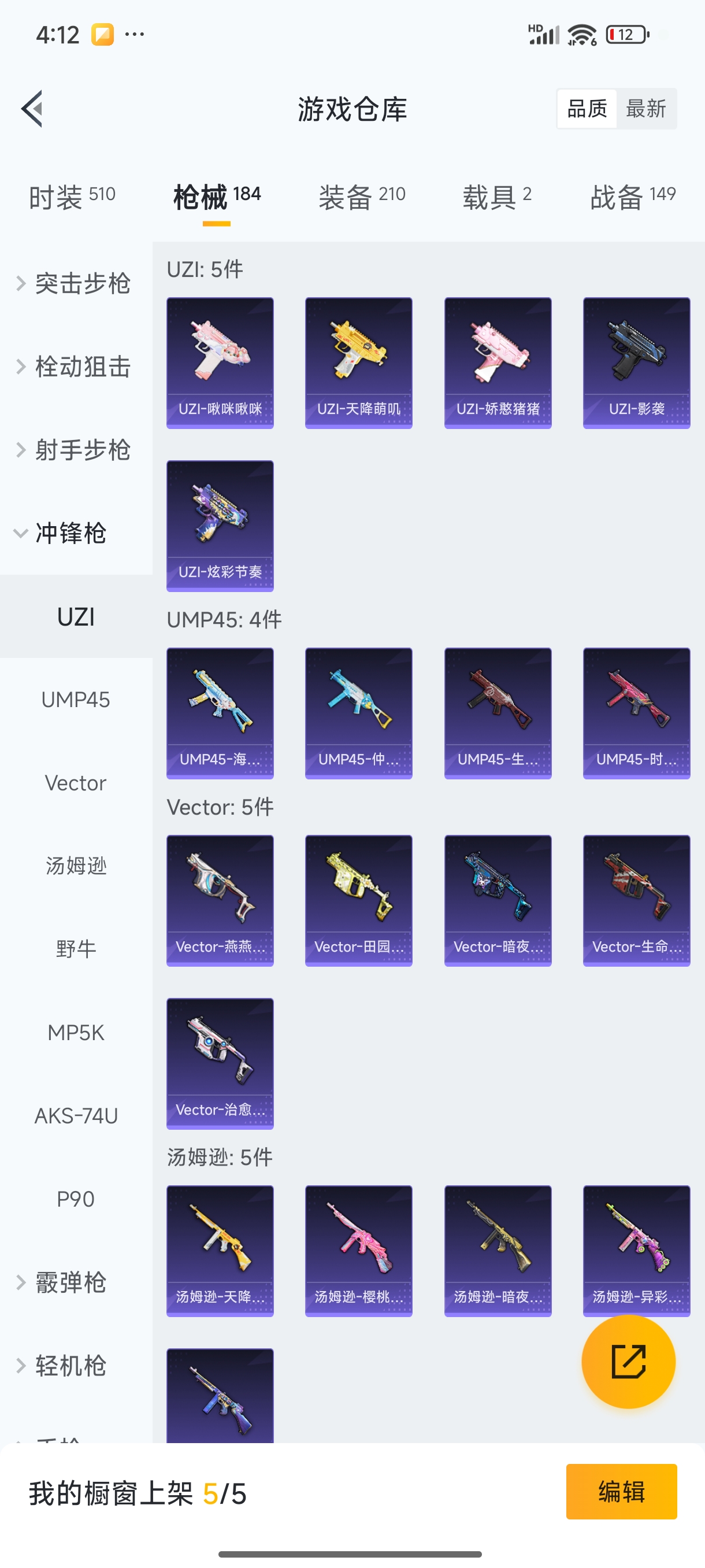Go back using the top-left arrow
Image resolution: width=705 pixels, height=1568 pixels.
point(32,109)
